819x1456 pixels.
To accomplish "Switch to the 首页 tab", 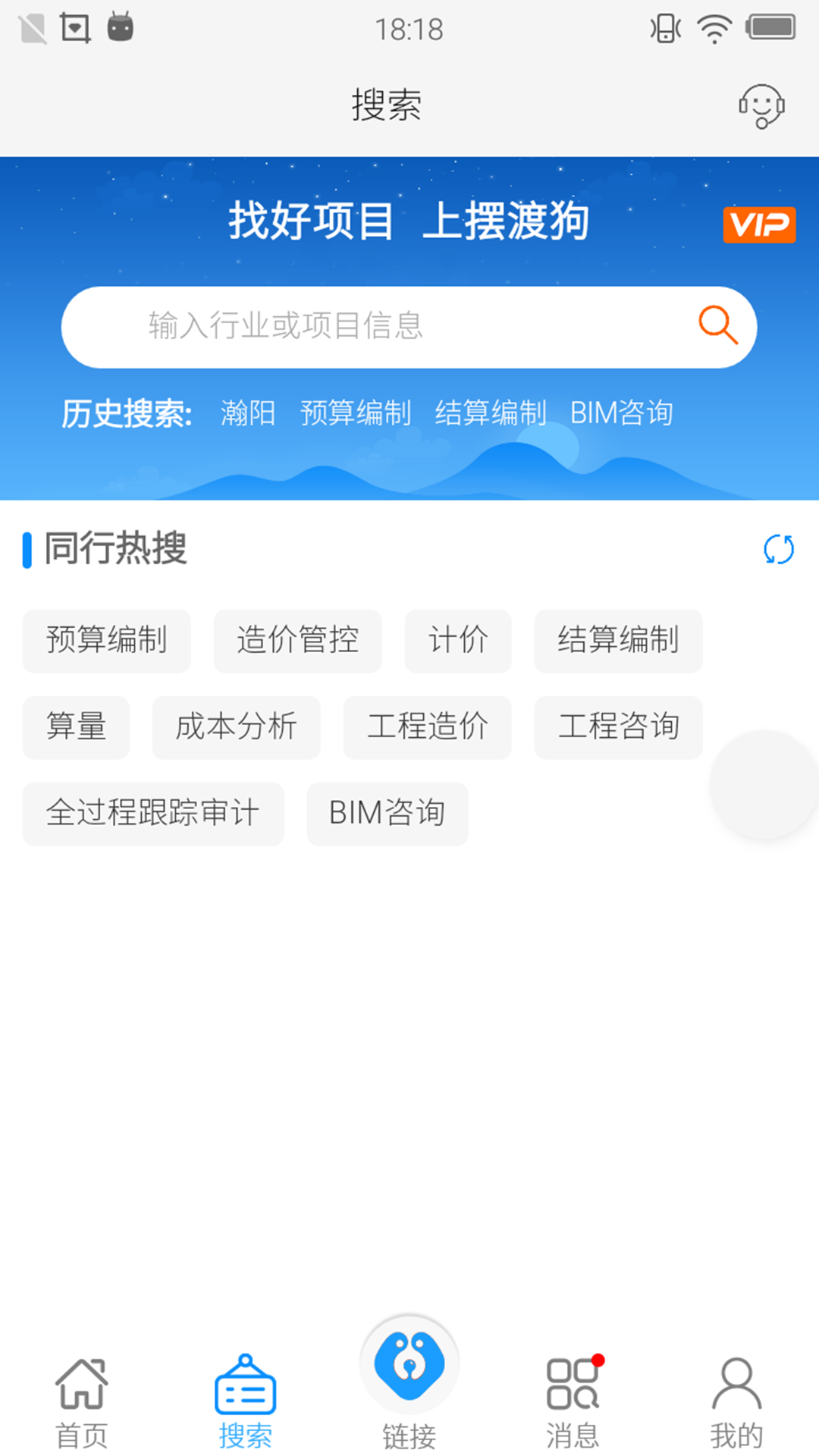I will (x=82, y=1403).
